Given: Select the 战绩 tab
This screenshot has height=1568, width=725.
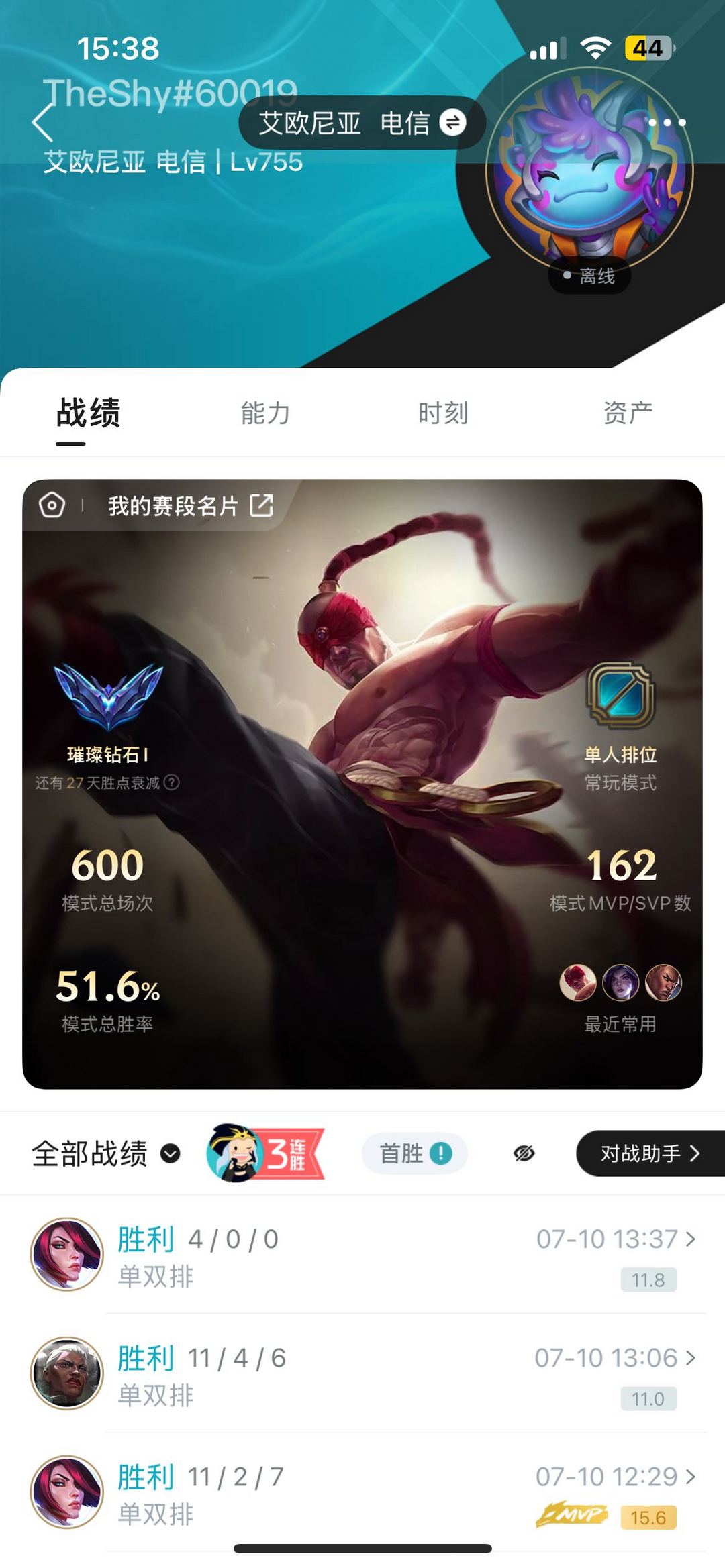Looking at the screenshot, I should click(89, 413).
